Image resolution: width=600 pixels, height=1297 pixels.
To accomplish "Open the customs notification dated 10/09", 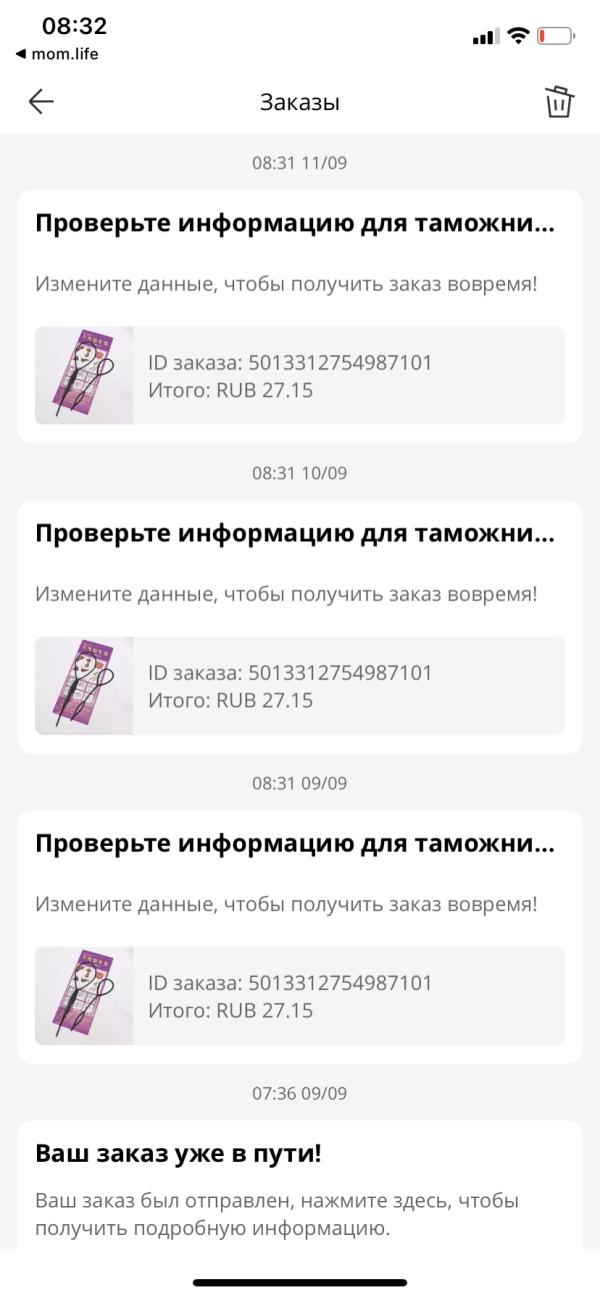I will (x=300, y=627).
